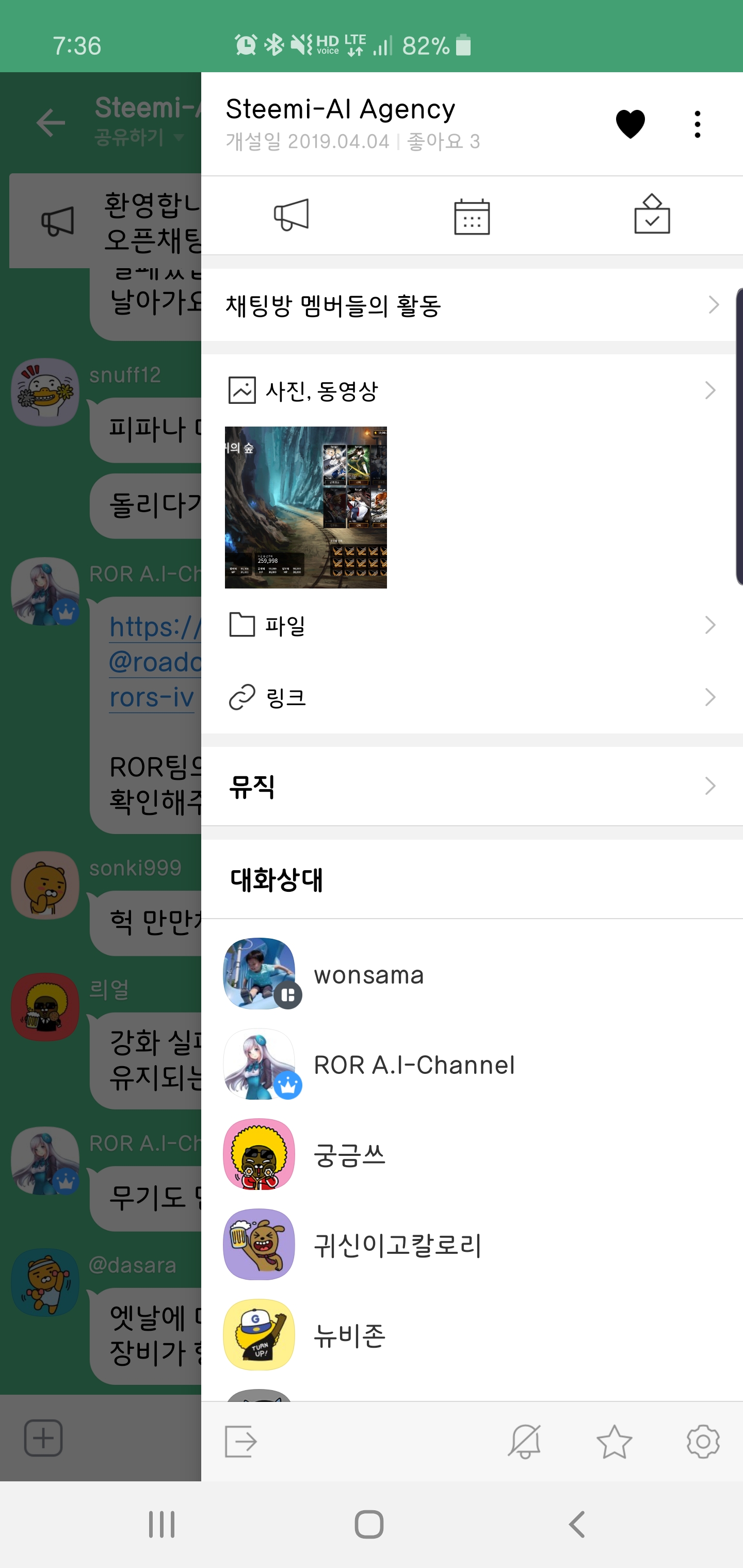The width and height of the screenshot is (743, 1568).
Task: Toggle chatroom notifications with the bell icon
Action: point(524,1442)
